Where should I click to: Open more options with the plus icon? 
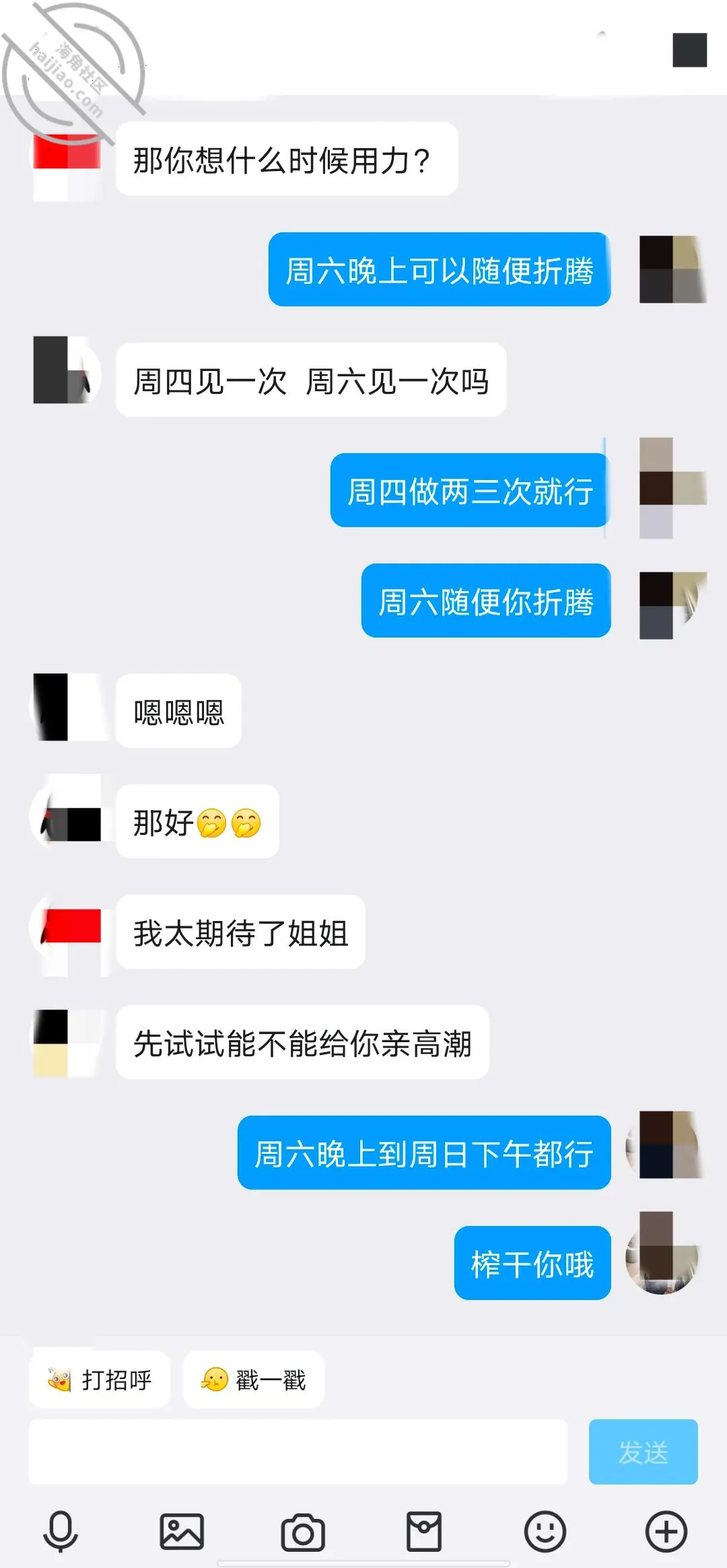pos(666,1532)
